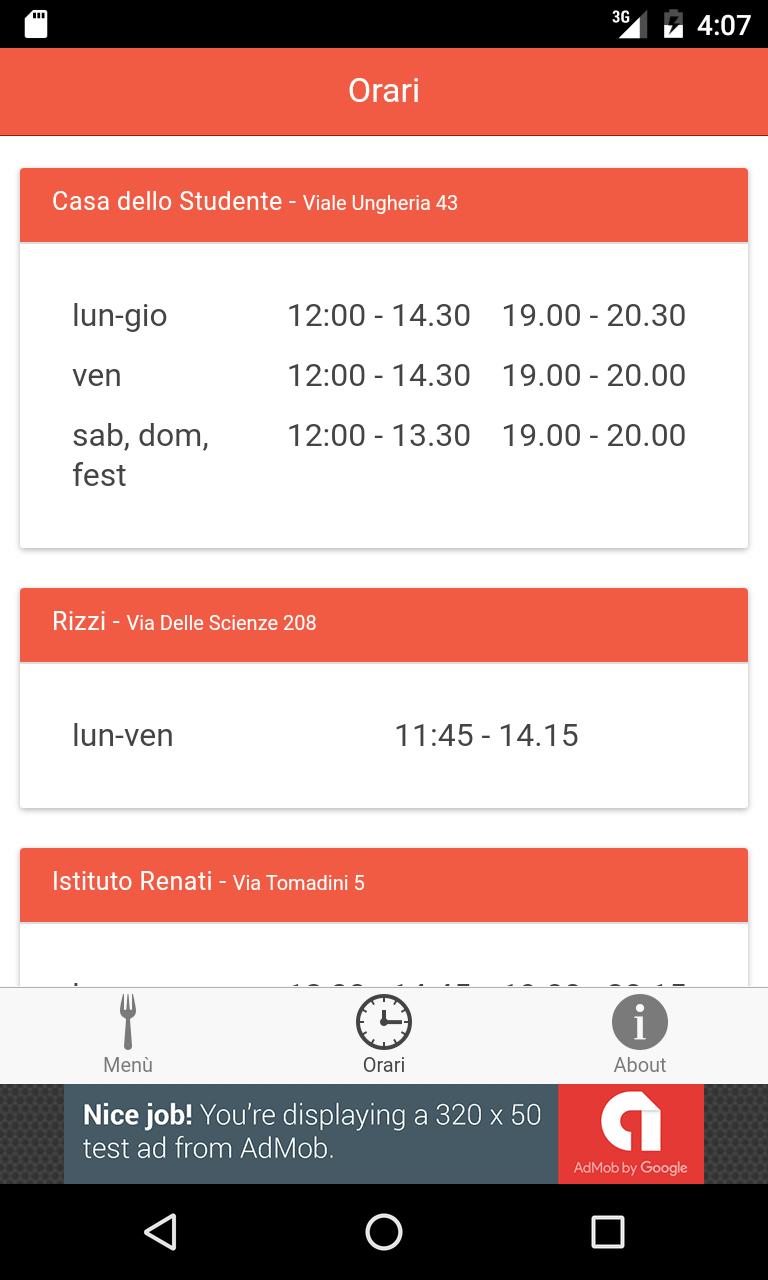Open the info icon for About
The image size is (768, 1280).
point(639,1022)
